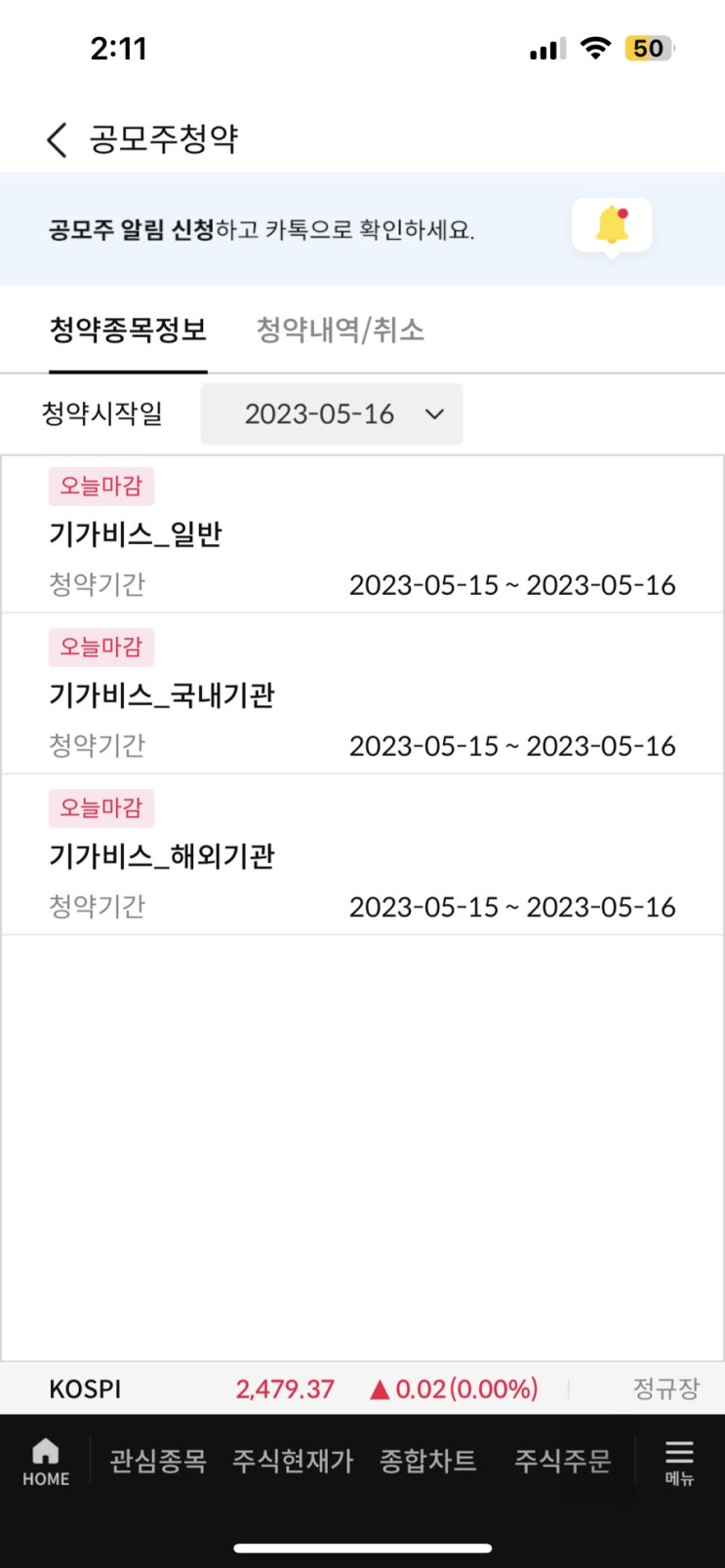Open 종합차트 from the bottom bar
The width and height of the screenshot is (725, 1568).
pos(427,1461)
